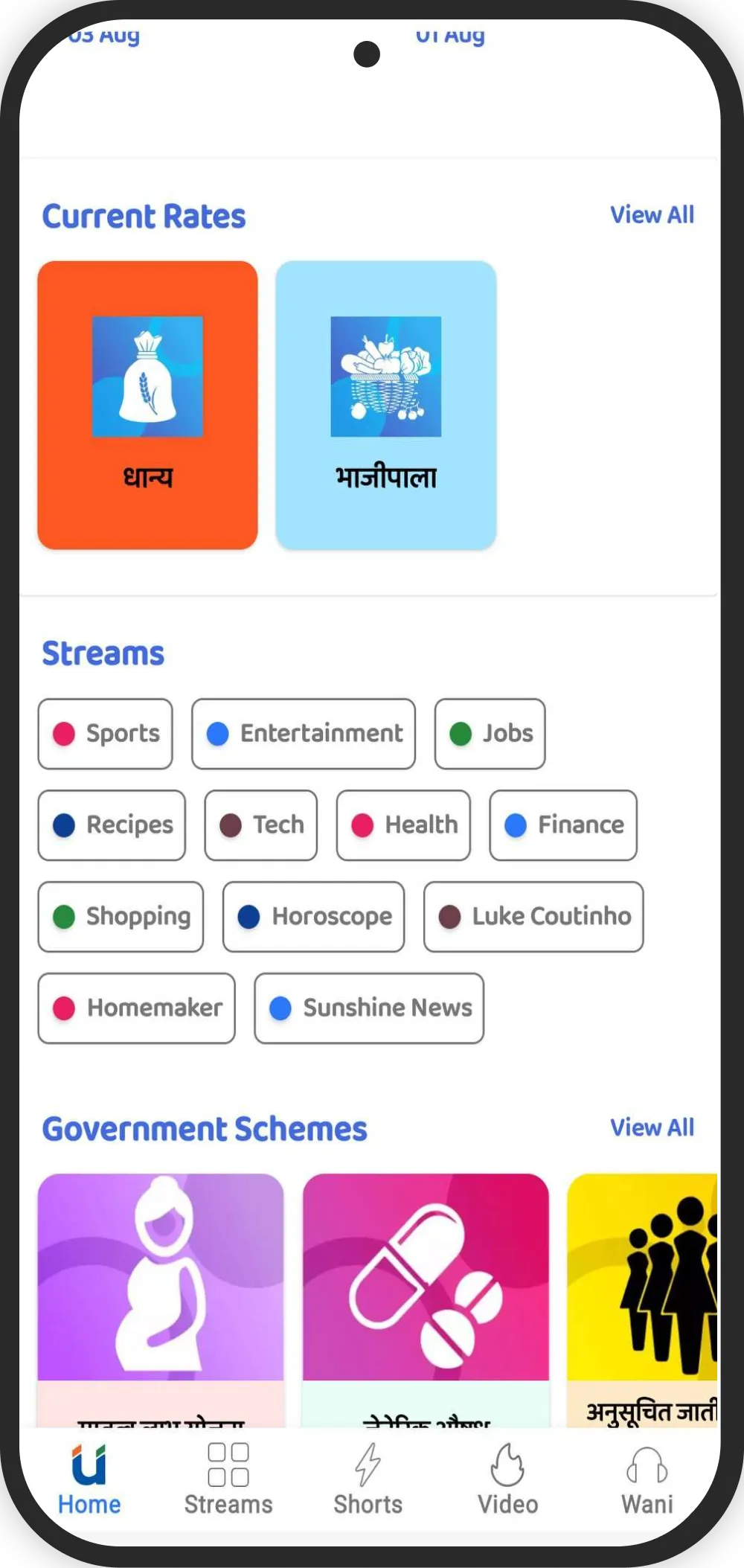Select the Jobs stream chip
Screen dimensions: 744x1568
pyautogui.click(x=490, y=733)
